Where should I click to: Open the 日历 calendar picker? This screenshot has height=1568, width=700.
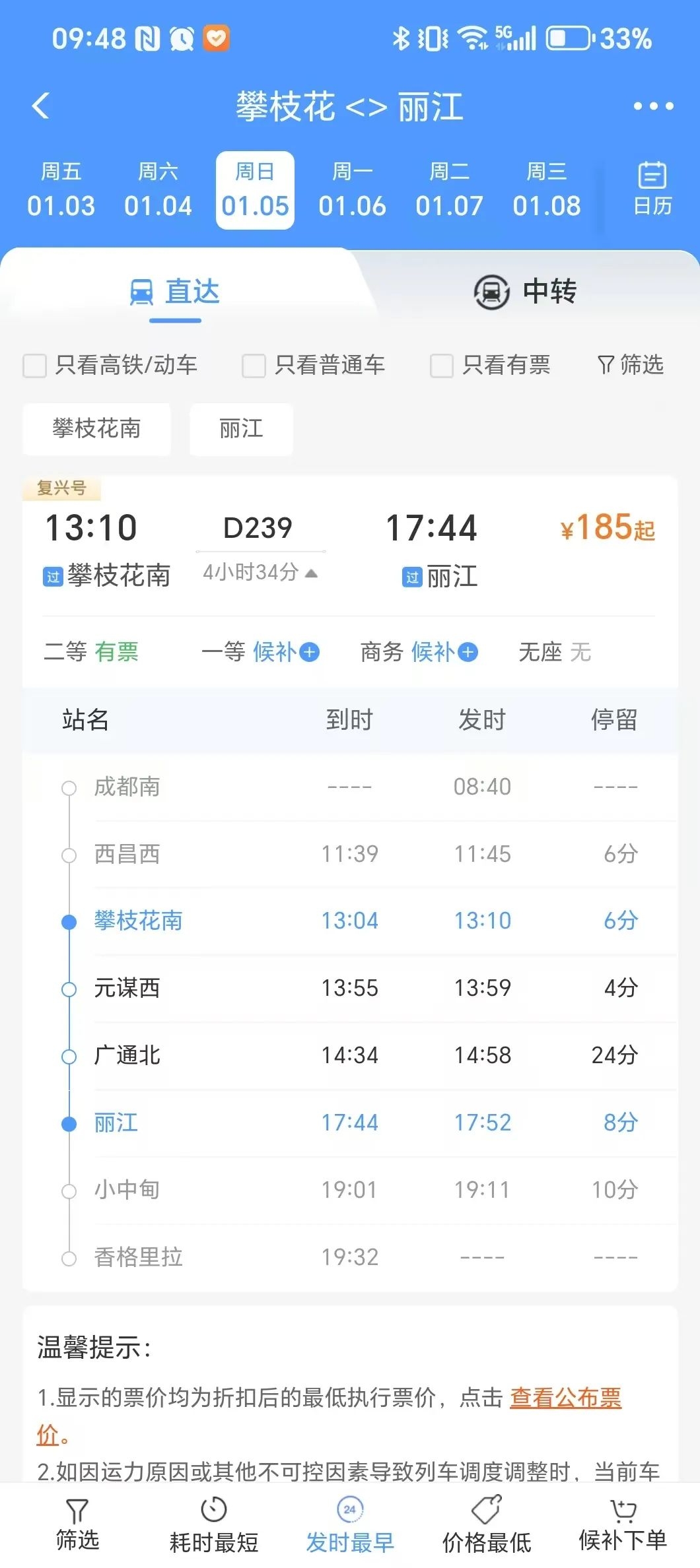point(652,189)
